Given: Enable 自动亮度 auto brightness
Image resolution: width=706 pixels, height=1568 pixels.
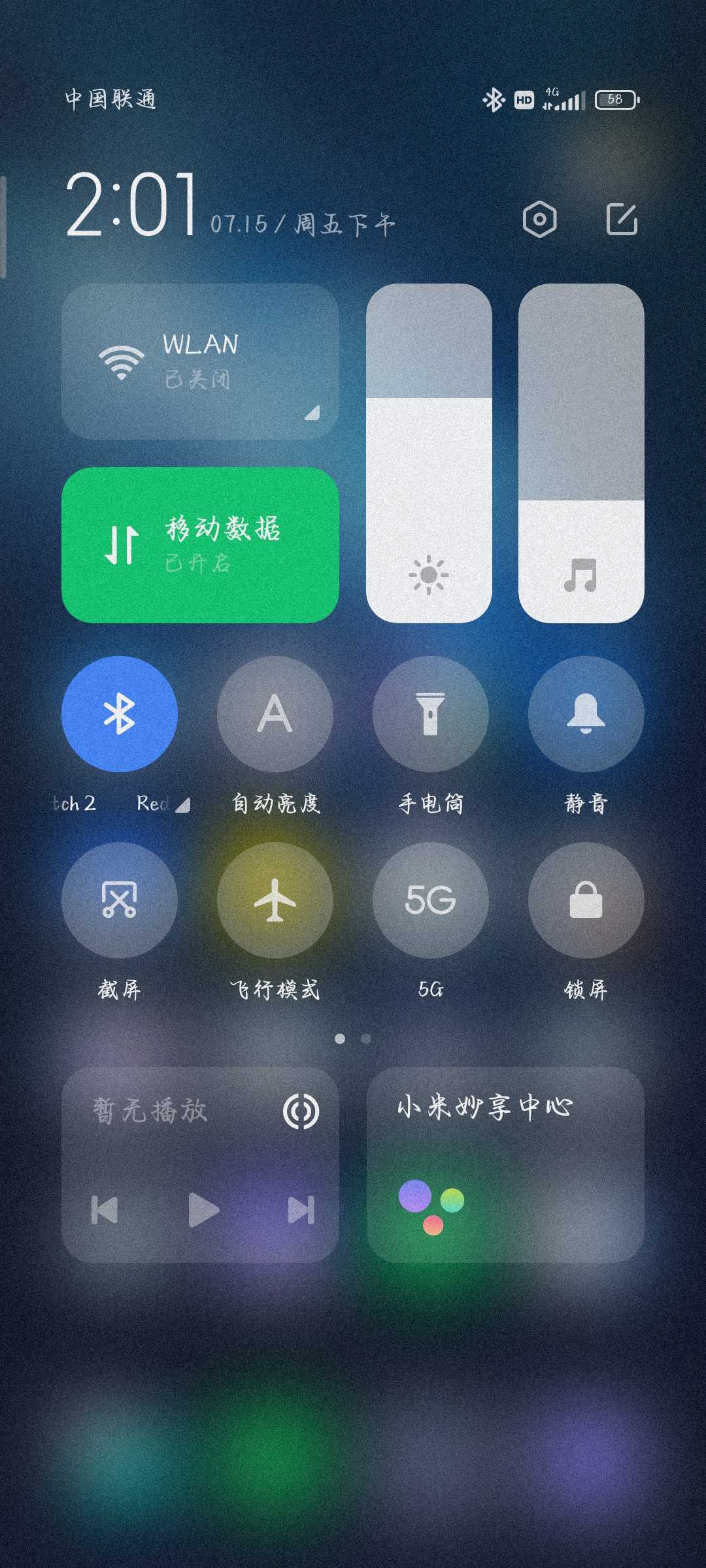Looking at the screenshot, I should [275, 714].
